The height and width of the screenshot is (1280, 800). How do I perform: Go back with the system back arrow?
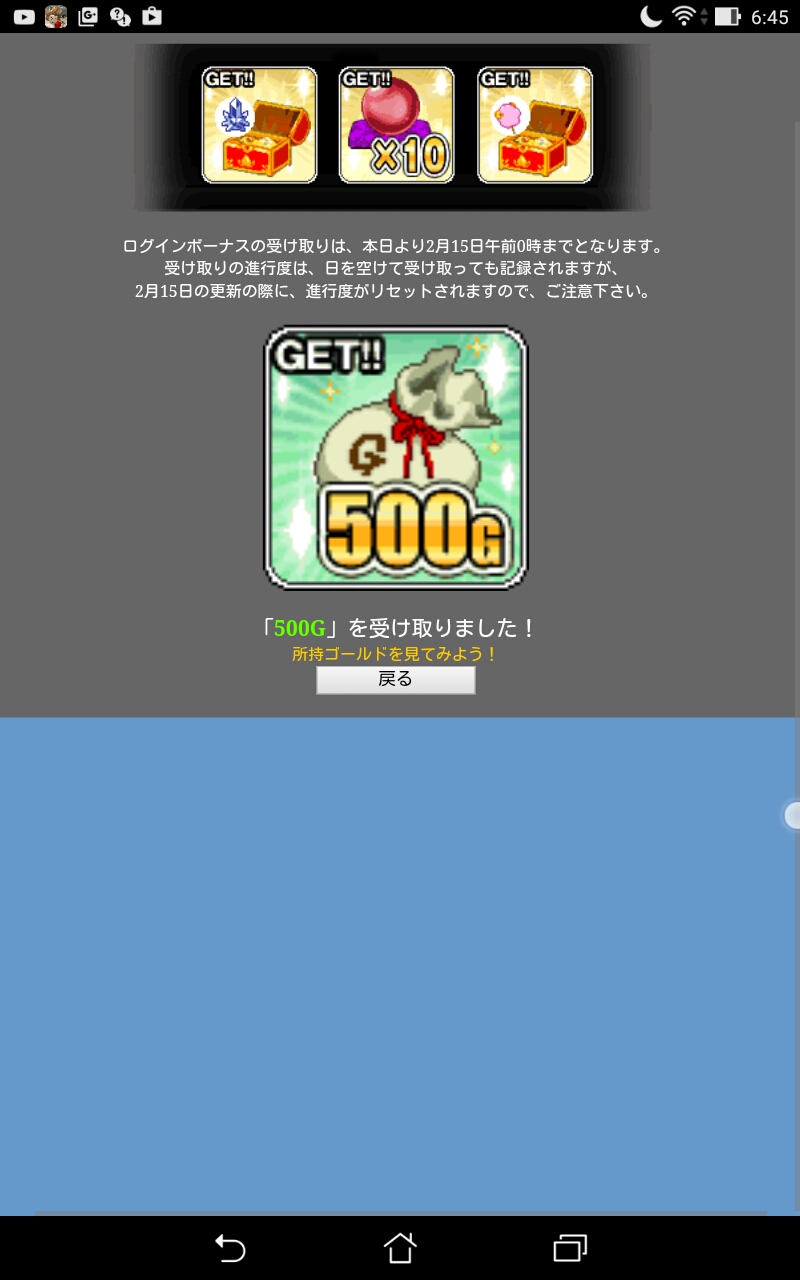pos(230,1247)
